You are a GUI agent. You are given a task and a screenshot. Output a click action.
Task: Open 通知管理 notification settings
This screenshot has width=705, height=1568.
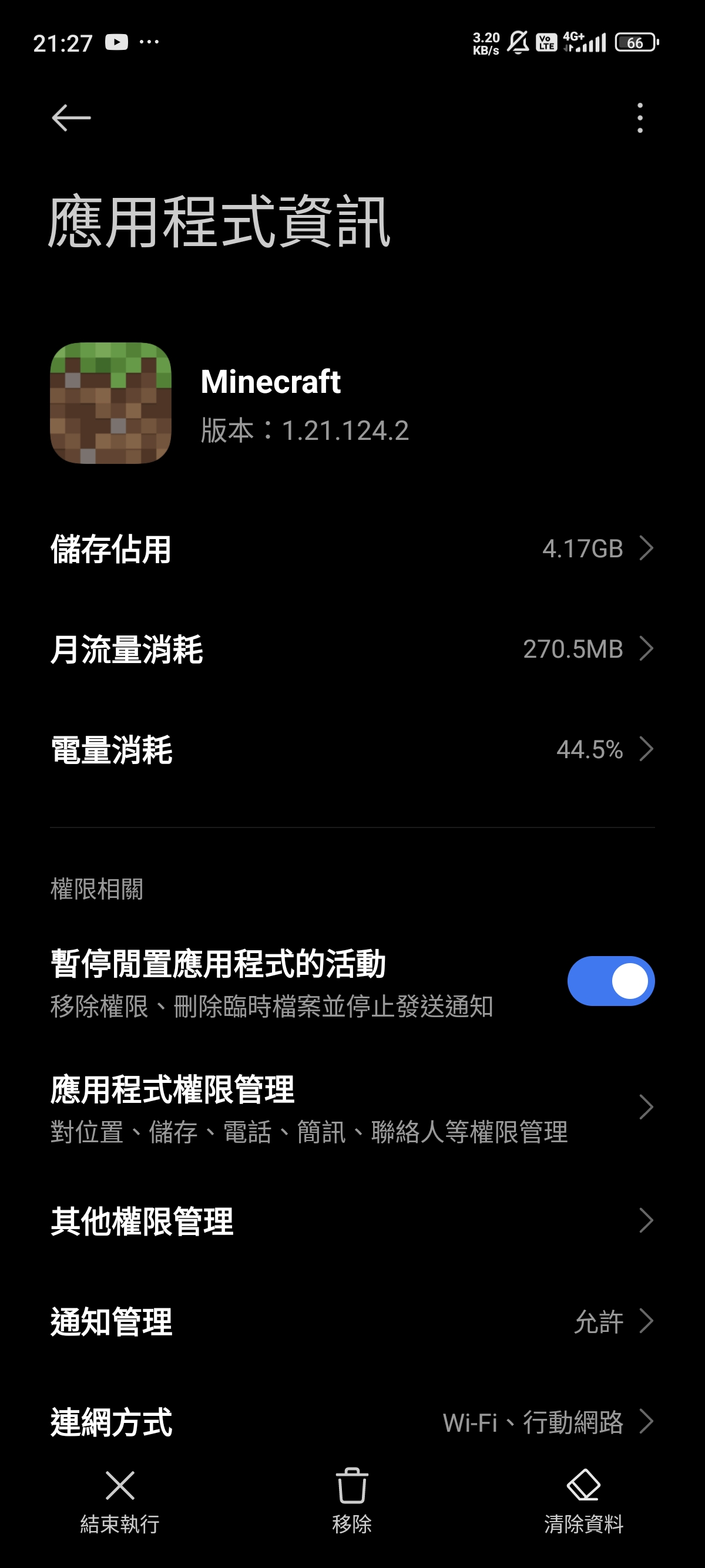coord(352,1321)
